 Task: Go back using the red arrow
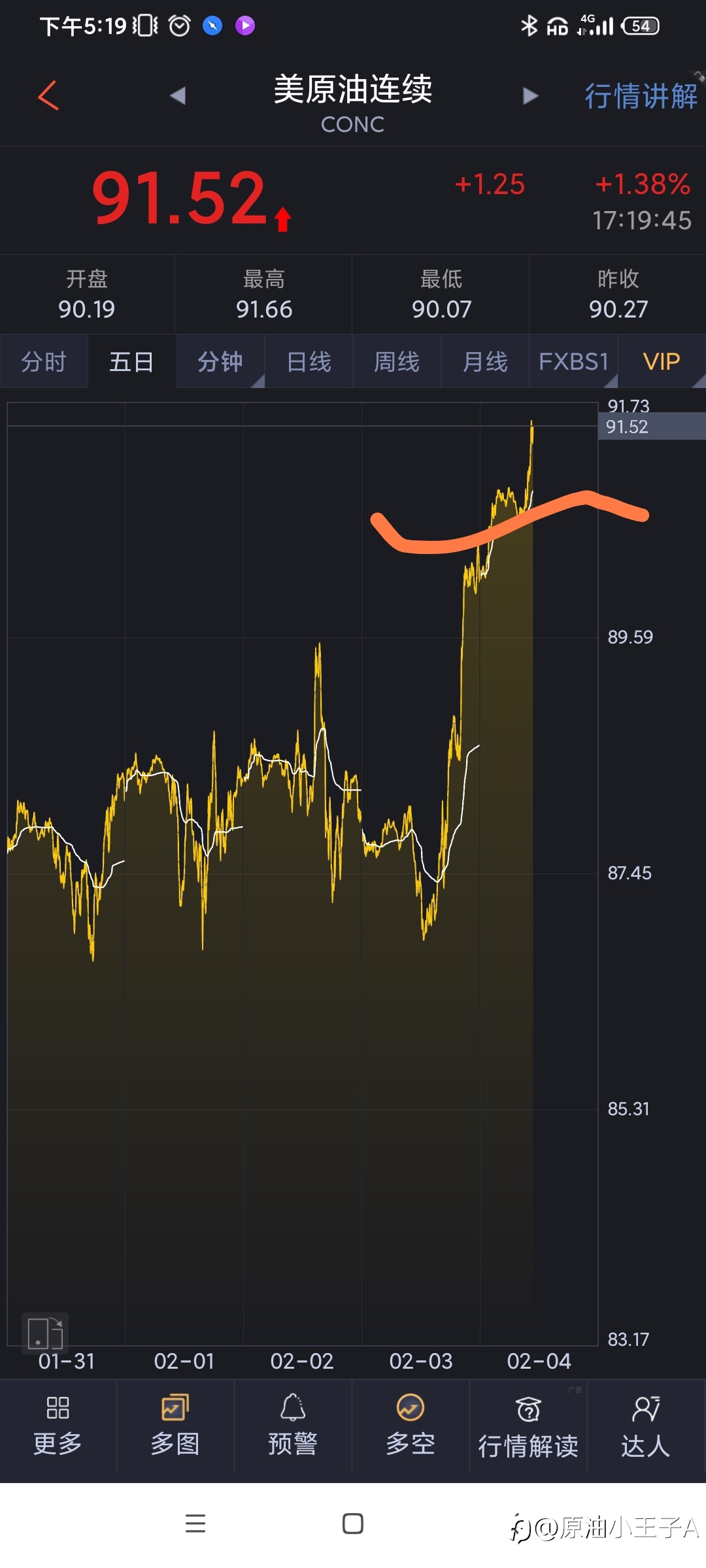tap(48, 96)
